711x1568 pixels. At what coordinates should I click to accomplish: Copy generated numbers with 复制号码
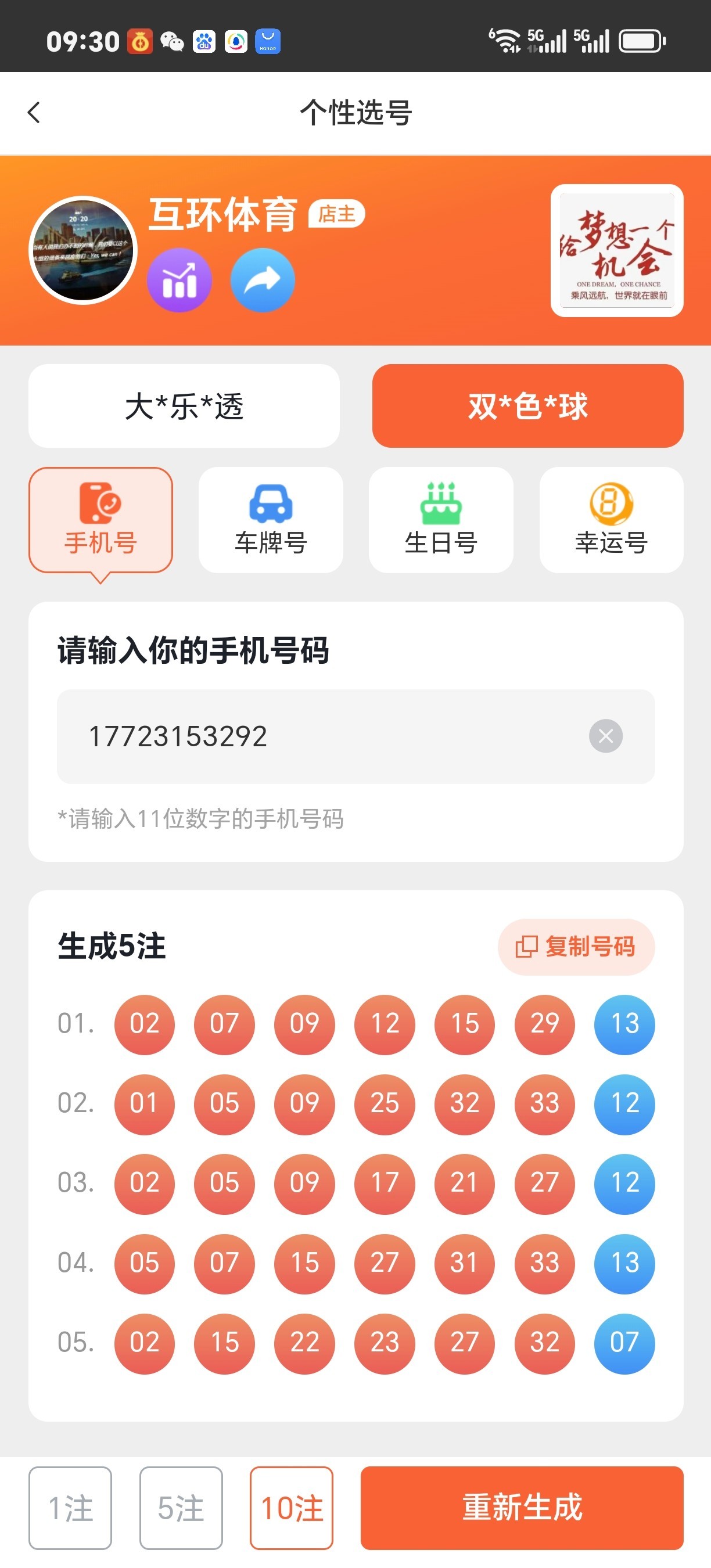pyautogui.click(x=576, y=947)
